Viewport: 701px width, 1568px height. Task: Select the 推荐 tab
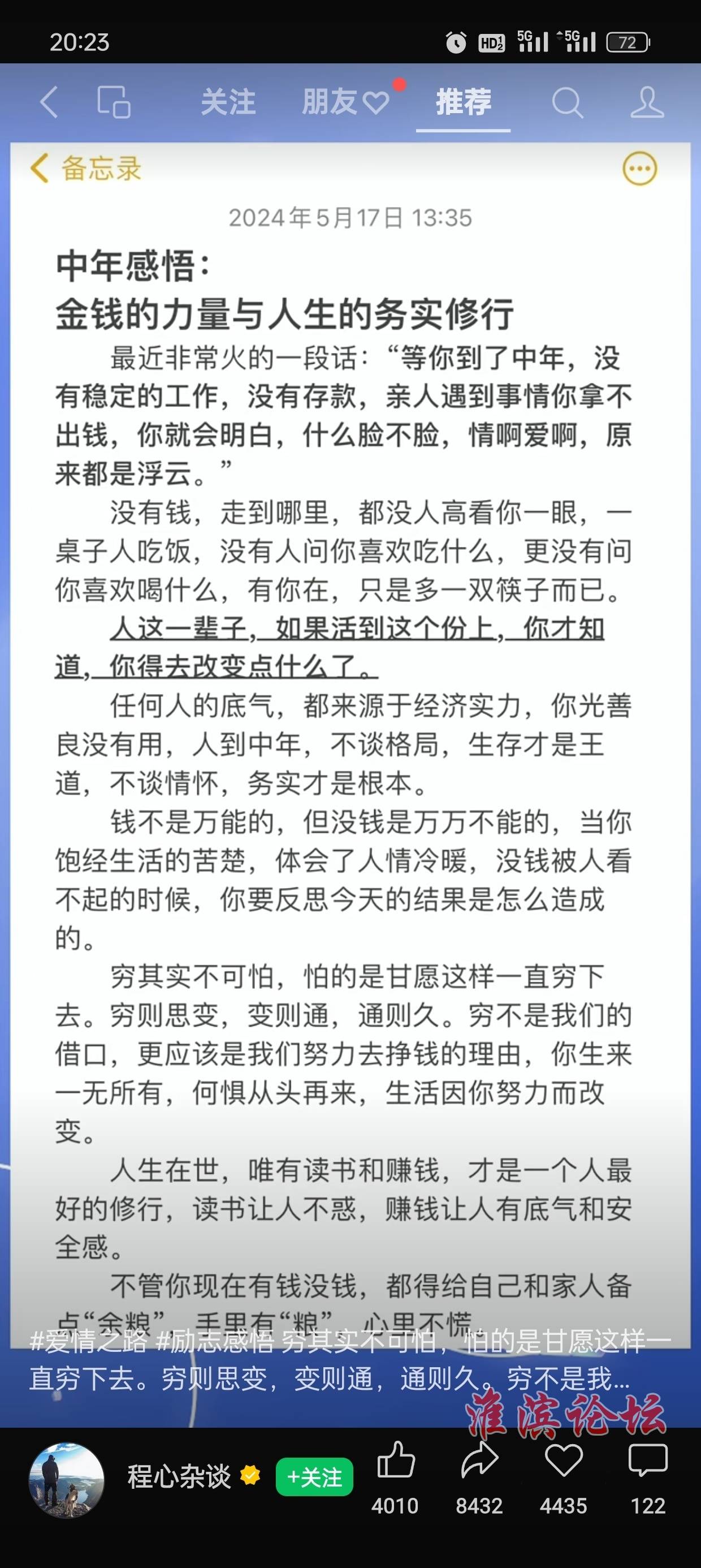point(463,102)
